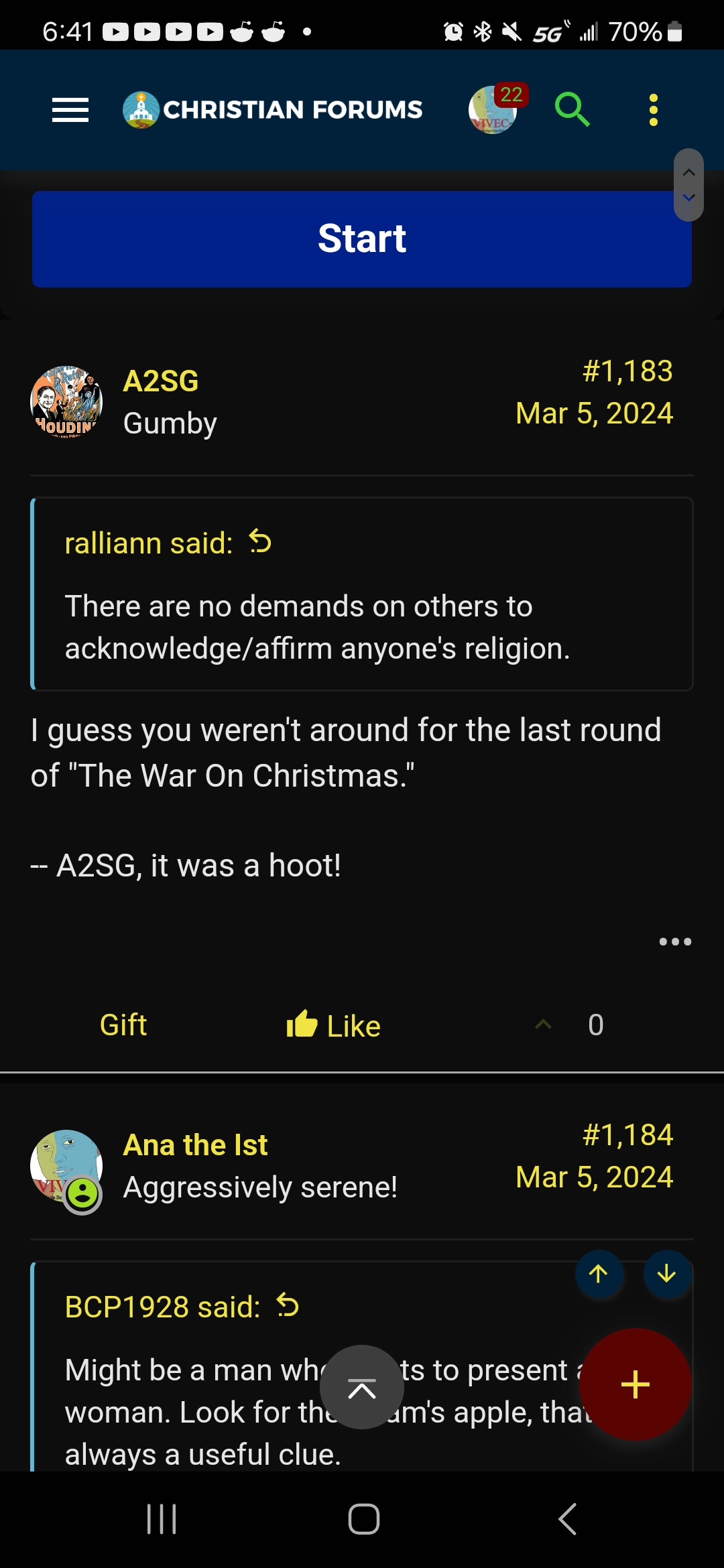Upvote A2SG's post with the caret
Viewport: 724px width, 1568px height.
click(544, 1025)
